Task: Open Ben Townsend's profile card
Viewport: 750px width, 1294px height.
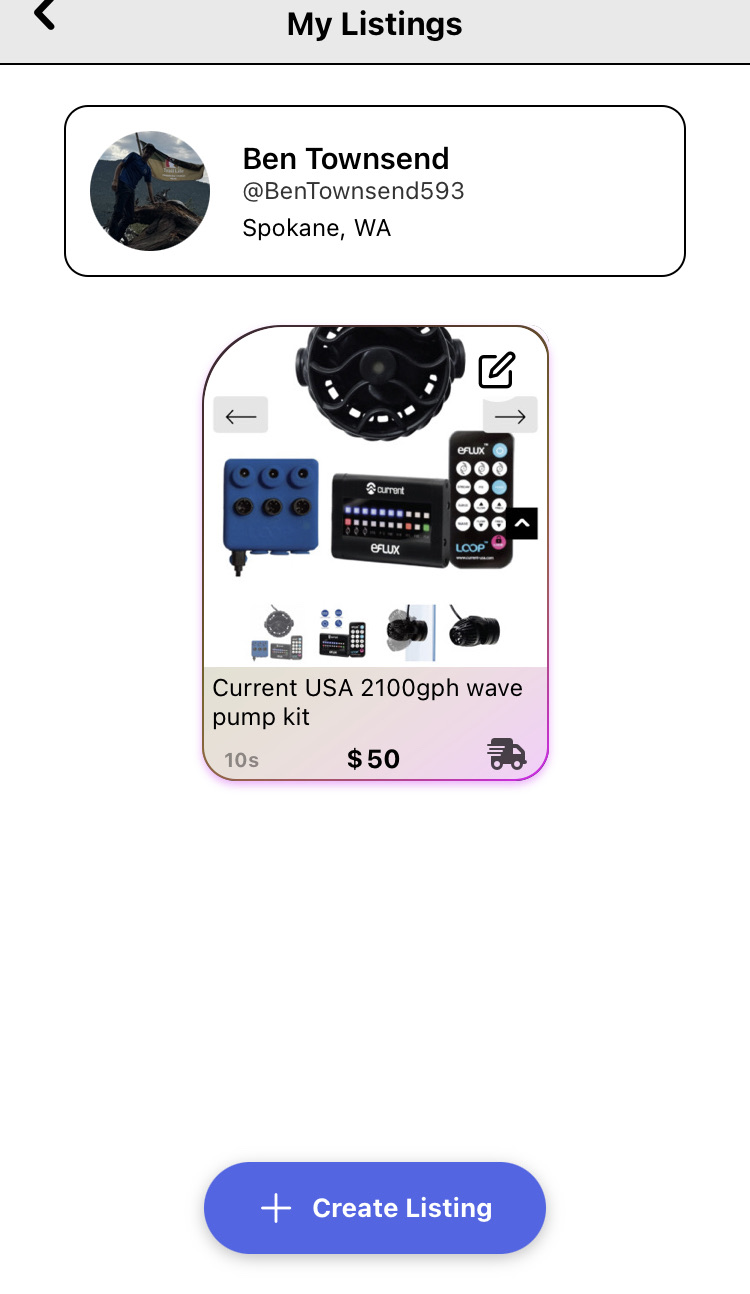Action: click(374, 190)
